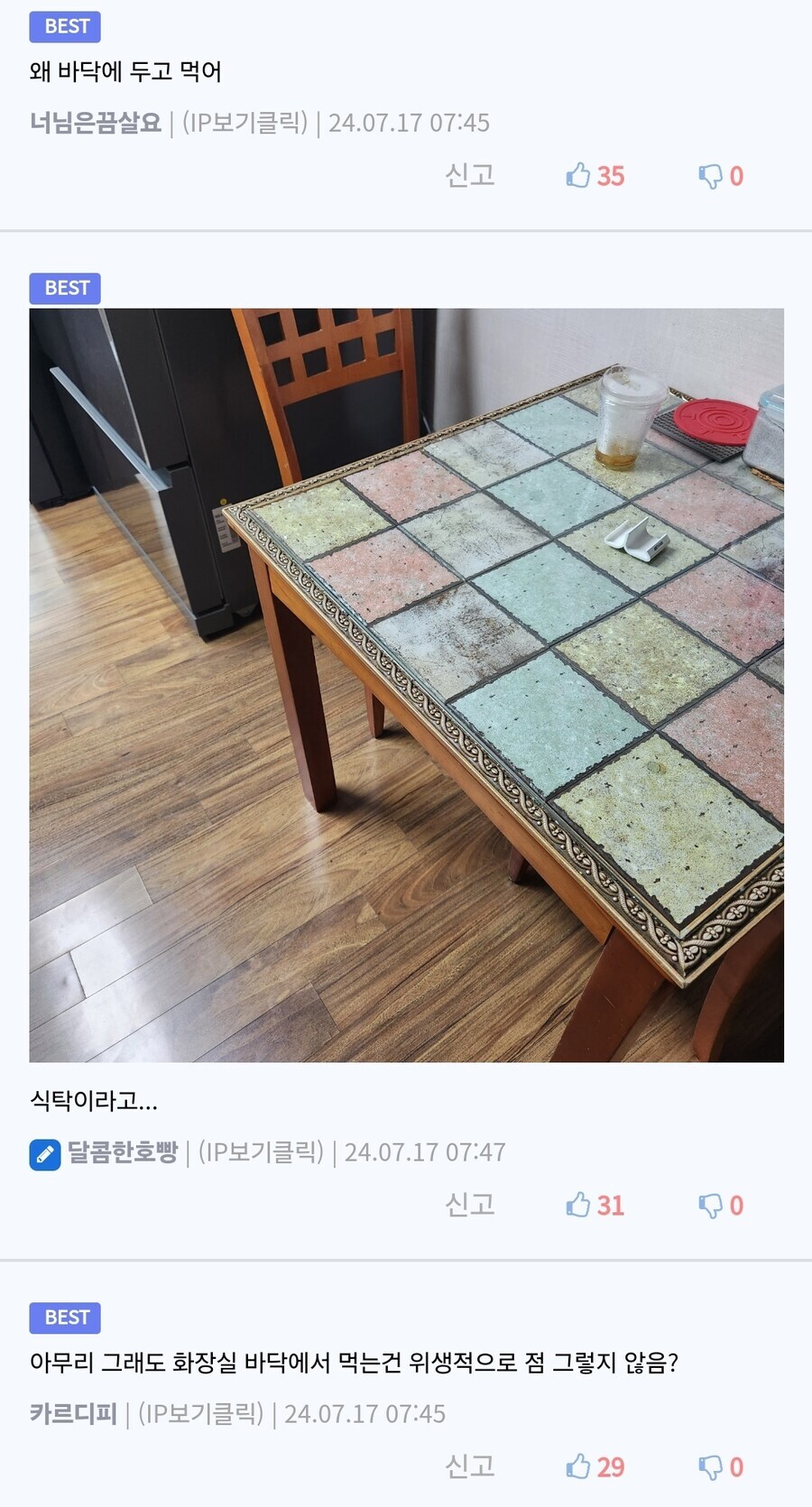This screenshot has height=1507, width=812.
Task: Open the BEST badge above the table photo
Action: click(64, 287)
